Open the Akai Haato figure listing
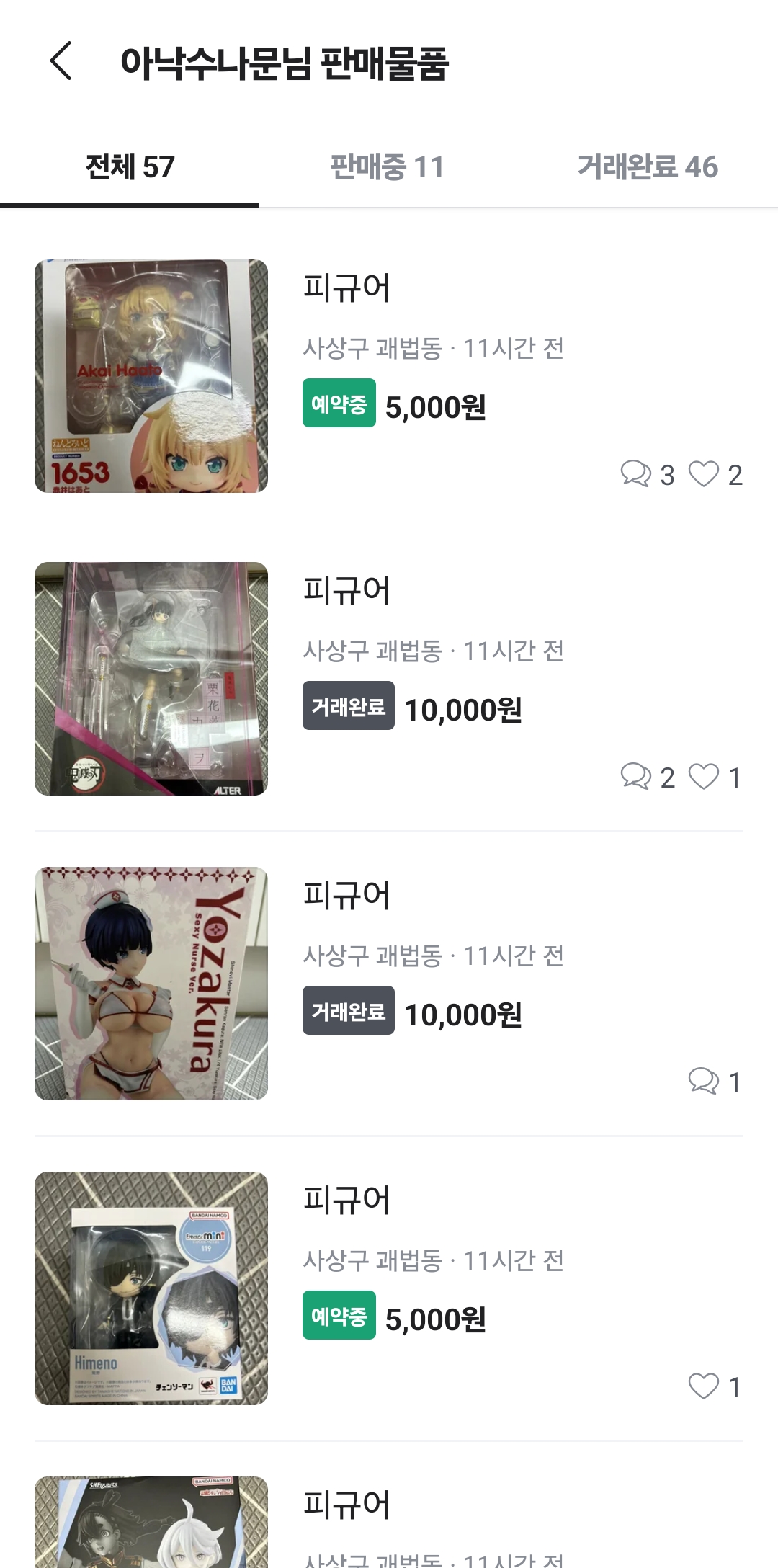Screen dimensions: 778x1568 coord(151,376)
